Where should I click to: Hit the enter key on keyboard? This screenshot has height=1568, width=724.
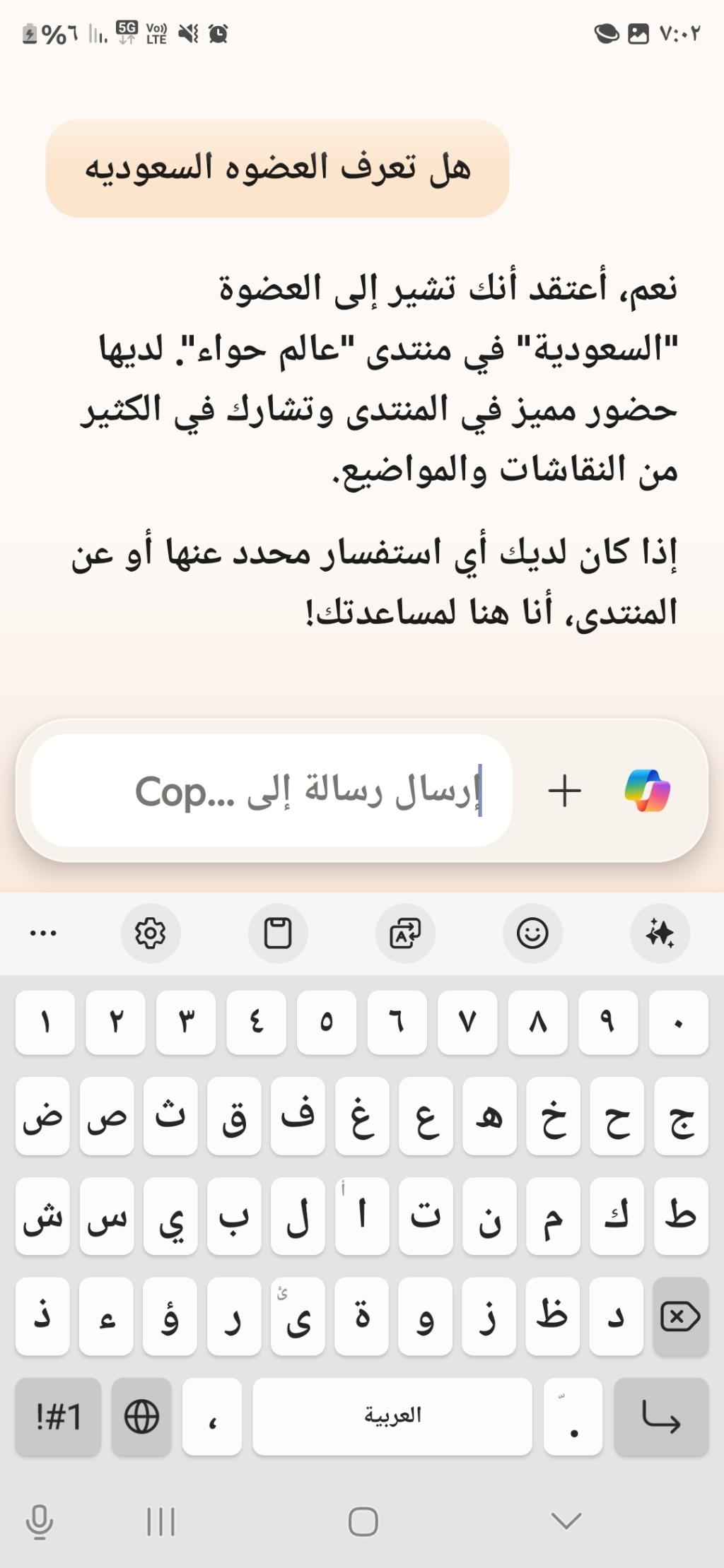tap(661, 1417)
